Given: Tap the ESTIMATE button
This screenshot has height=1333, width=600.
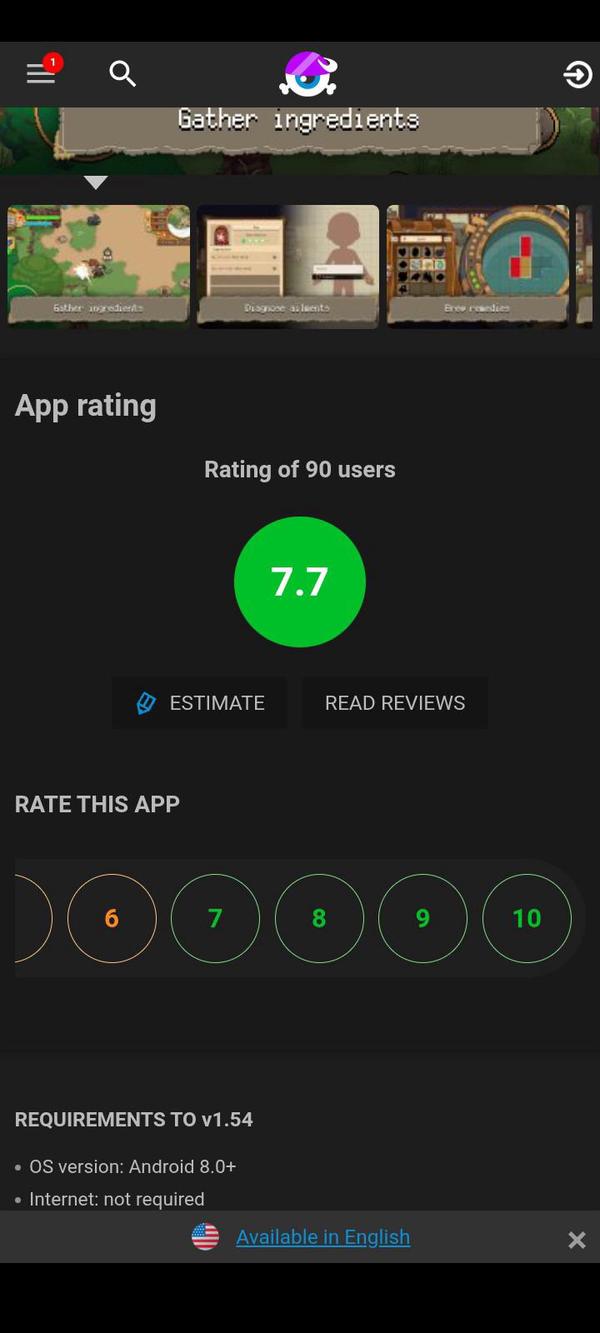Looking at the screenshot, I should click(200, 703).
